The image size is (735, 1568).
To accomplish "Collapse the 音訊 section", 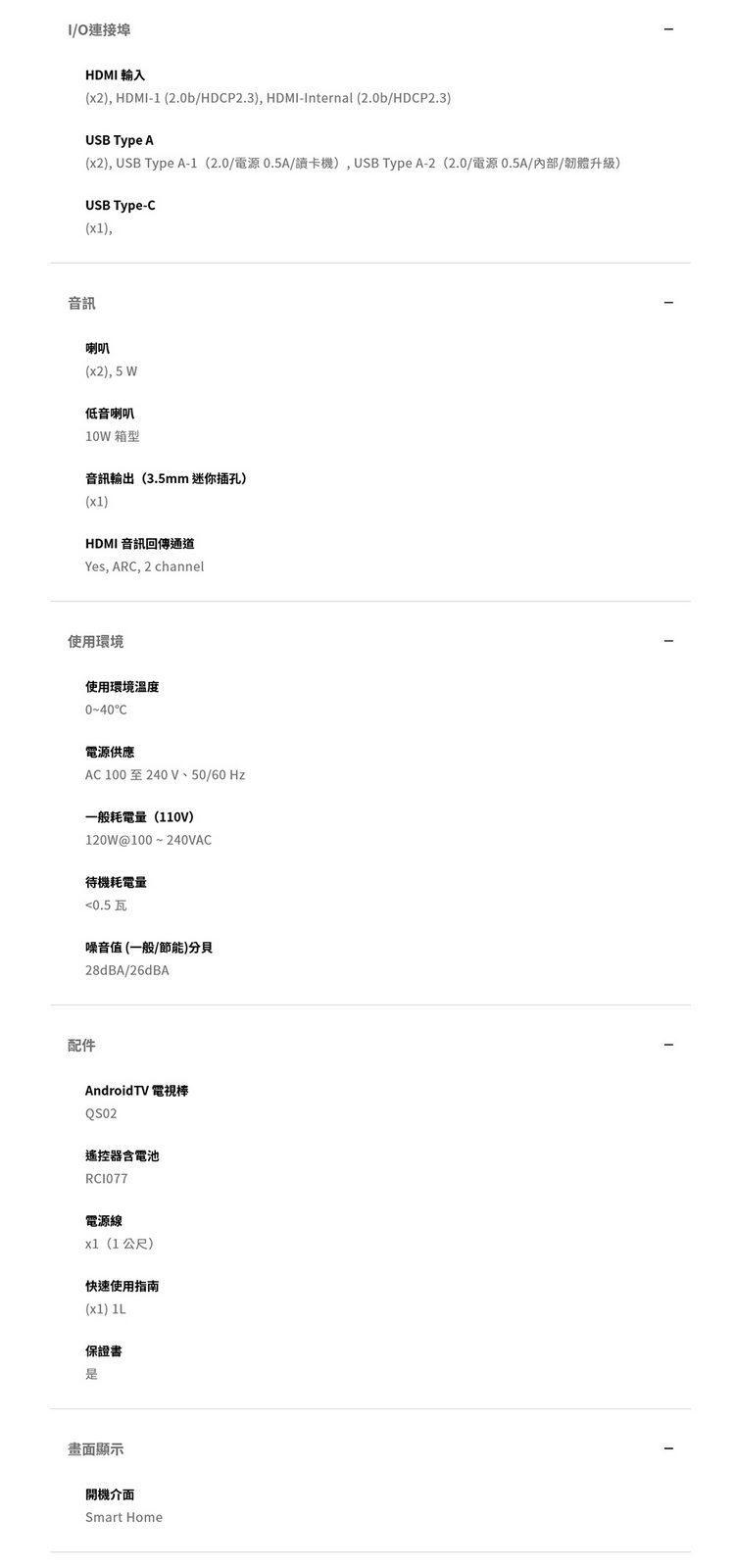I will [668, 303].
